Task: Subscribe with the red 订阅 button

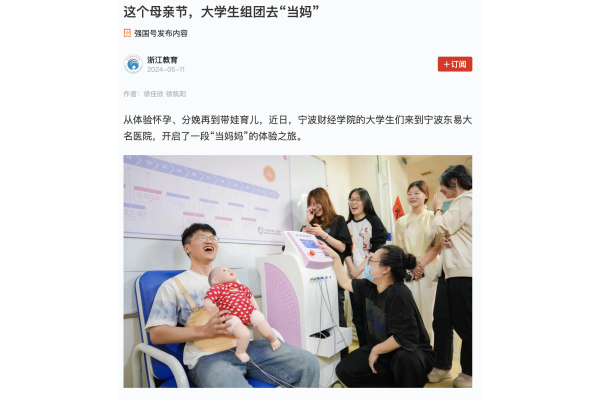Action: [454, 64]
